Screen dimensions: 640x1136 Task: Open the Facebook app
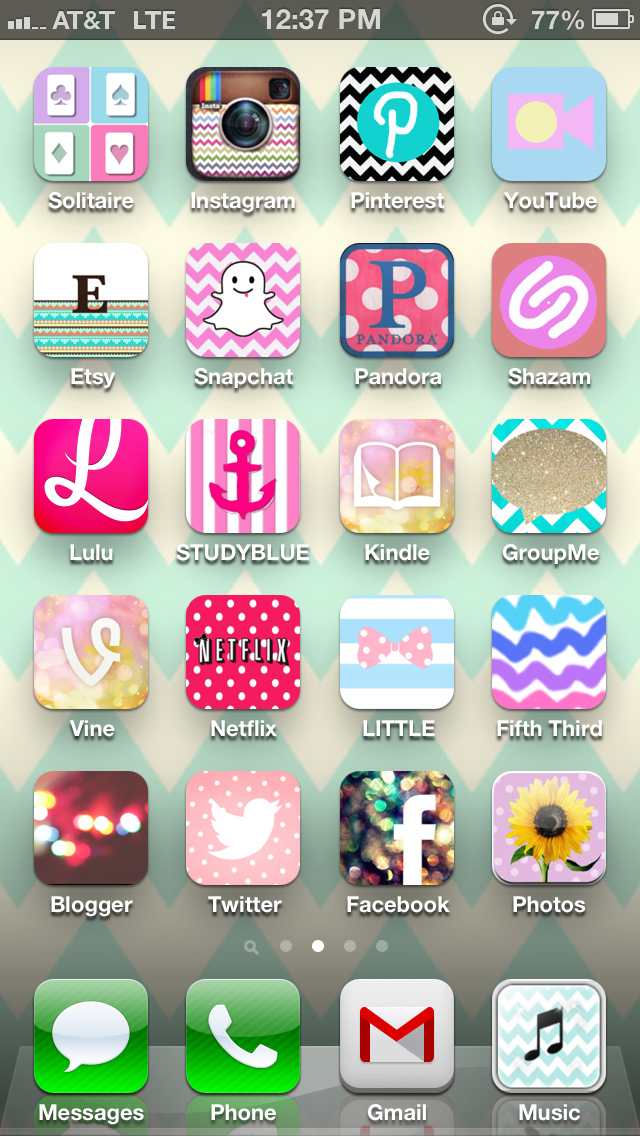pyautogui.click(x=397, y=828)
